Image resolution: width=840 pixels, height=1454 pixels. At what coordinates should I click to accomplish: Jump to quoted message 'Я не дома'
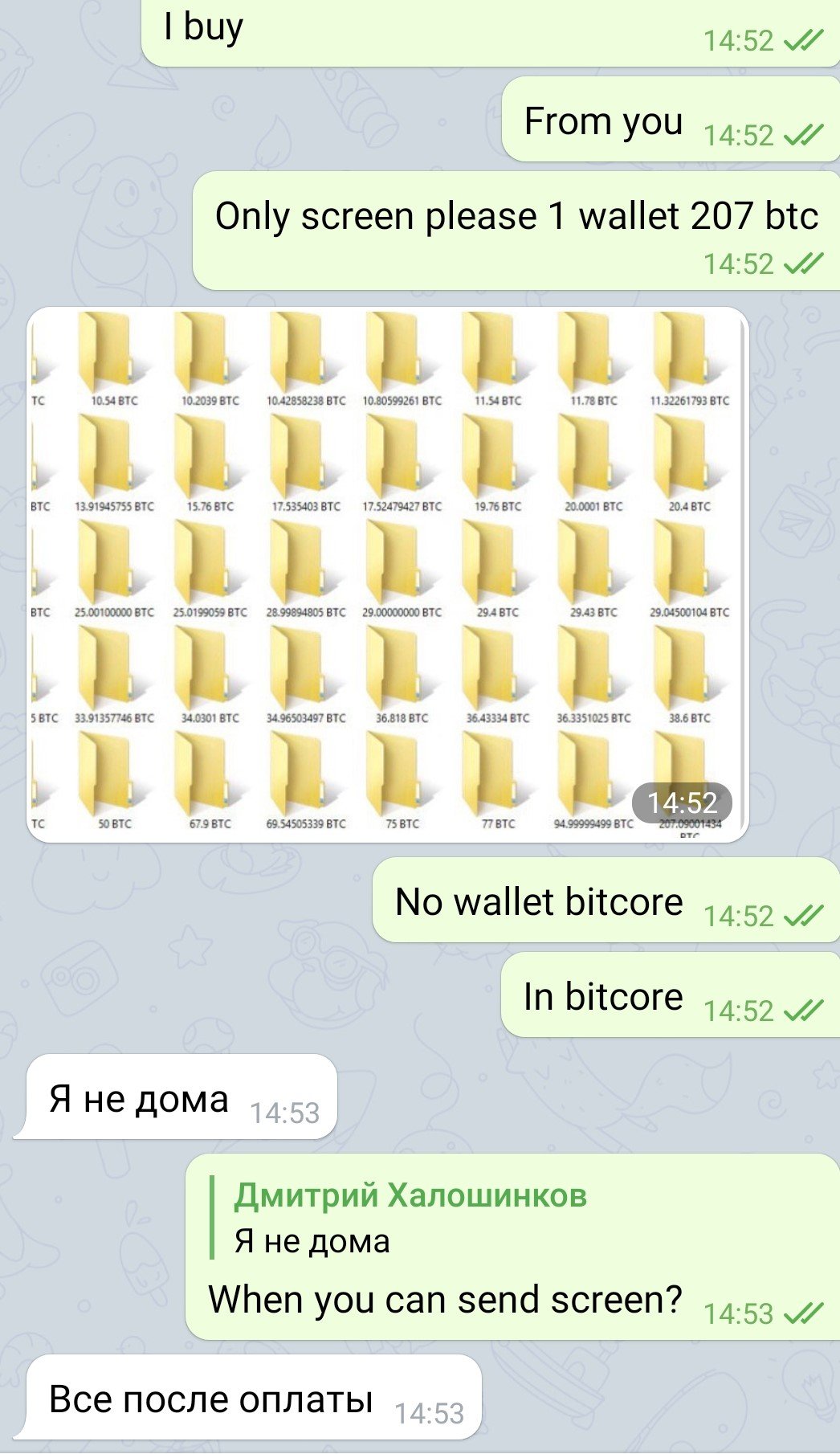click(x=410, y=1218)
